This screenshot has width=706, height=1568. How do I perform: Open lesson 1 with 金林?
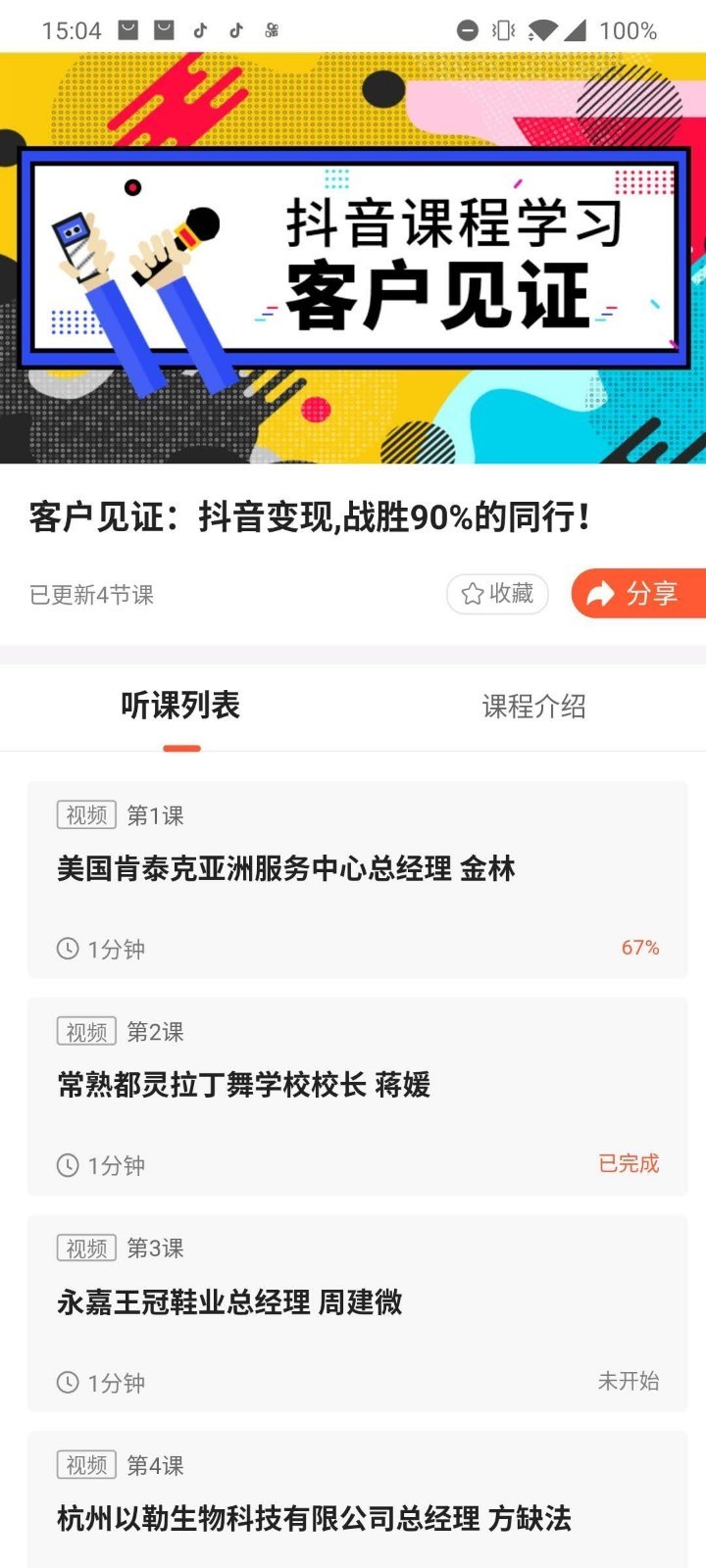358,880
